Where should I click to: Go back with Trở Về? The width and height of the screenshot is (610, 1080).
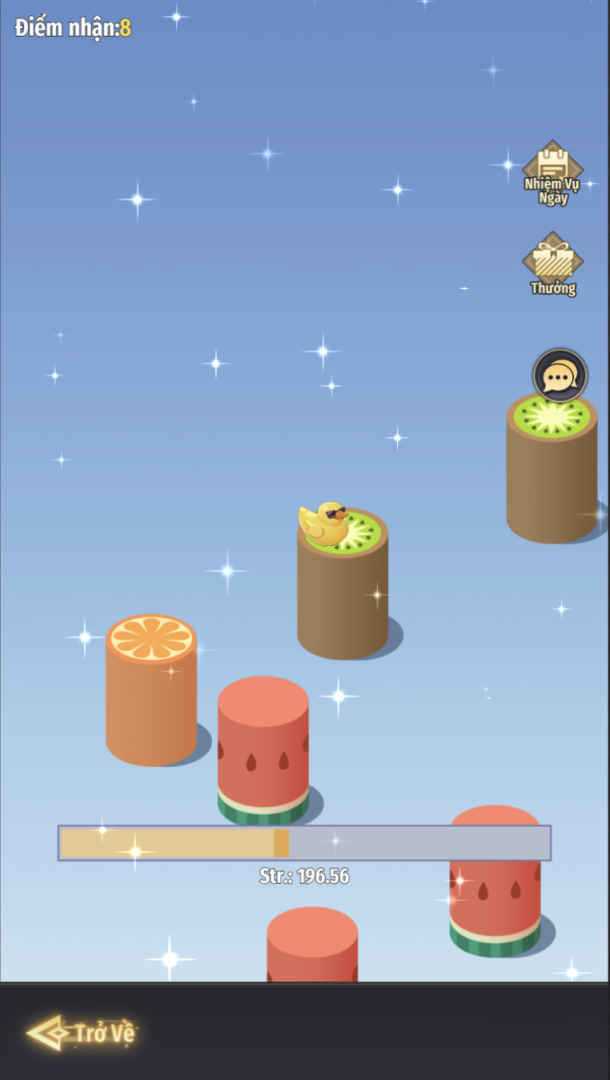[x=82, y=1032]
